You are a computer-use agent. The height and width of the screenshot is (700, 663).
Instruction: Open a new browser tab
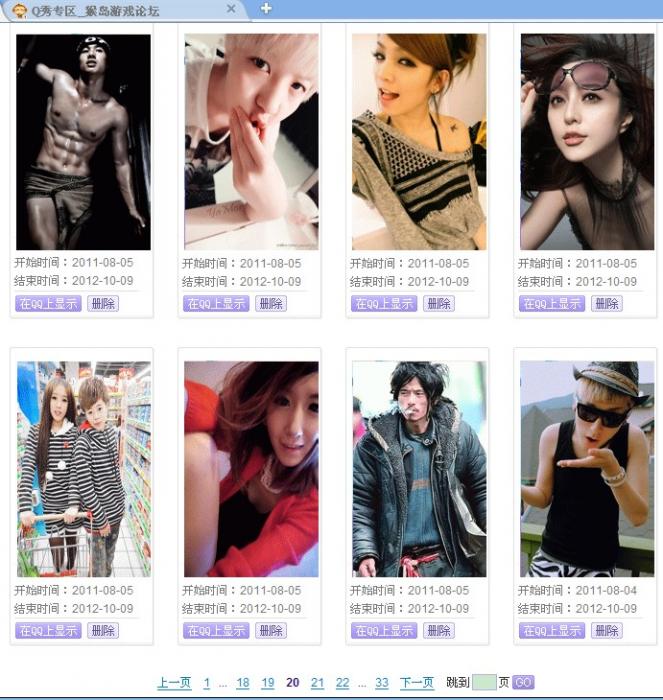(266, 9)
